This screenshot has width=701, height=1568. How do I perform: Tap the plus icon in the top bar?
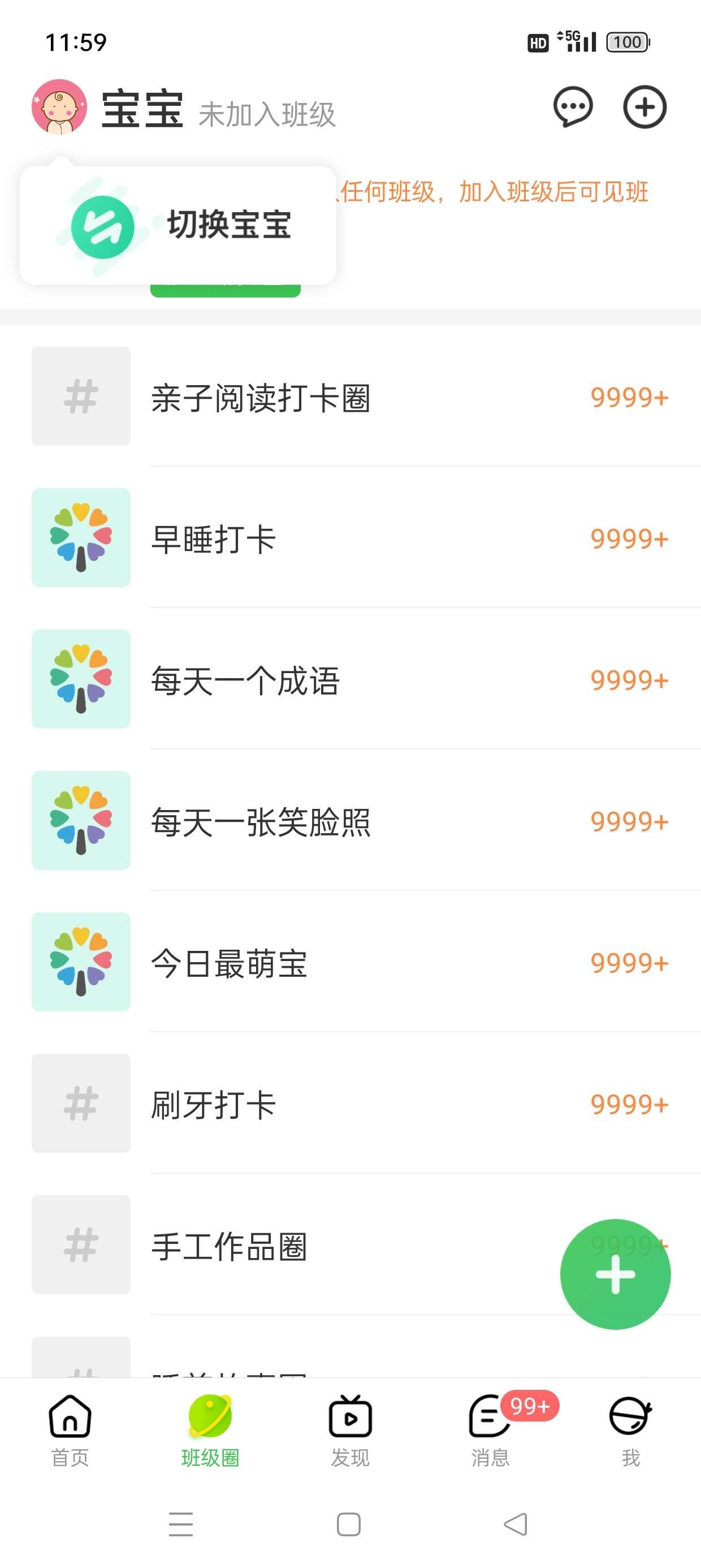tap(645, 107)
